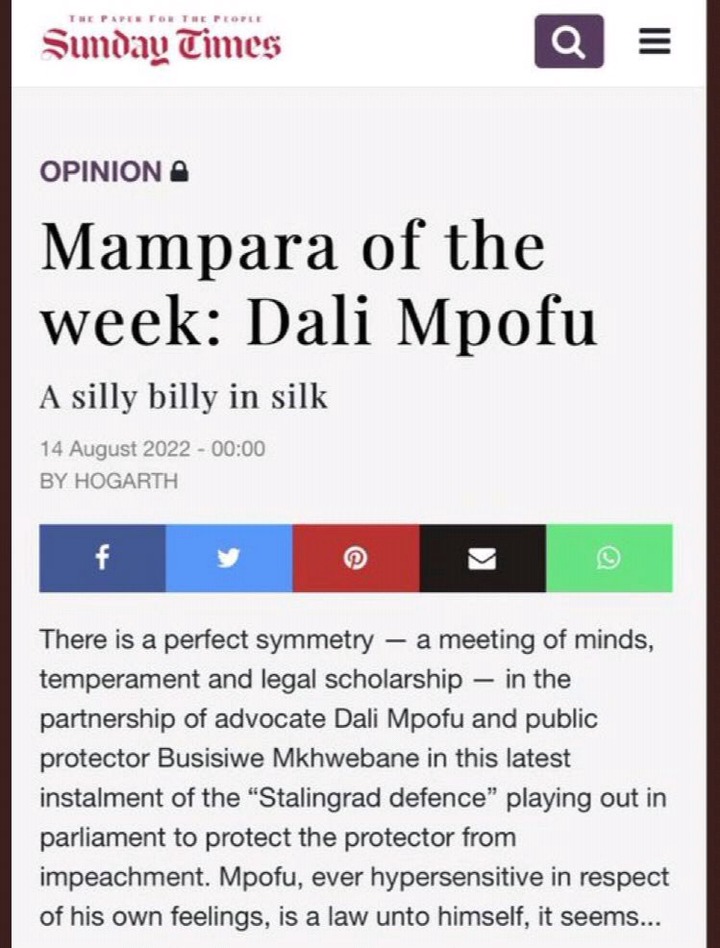
Task: Share article on Twitter
Action: tap(229, 559)
